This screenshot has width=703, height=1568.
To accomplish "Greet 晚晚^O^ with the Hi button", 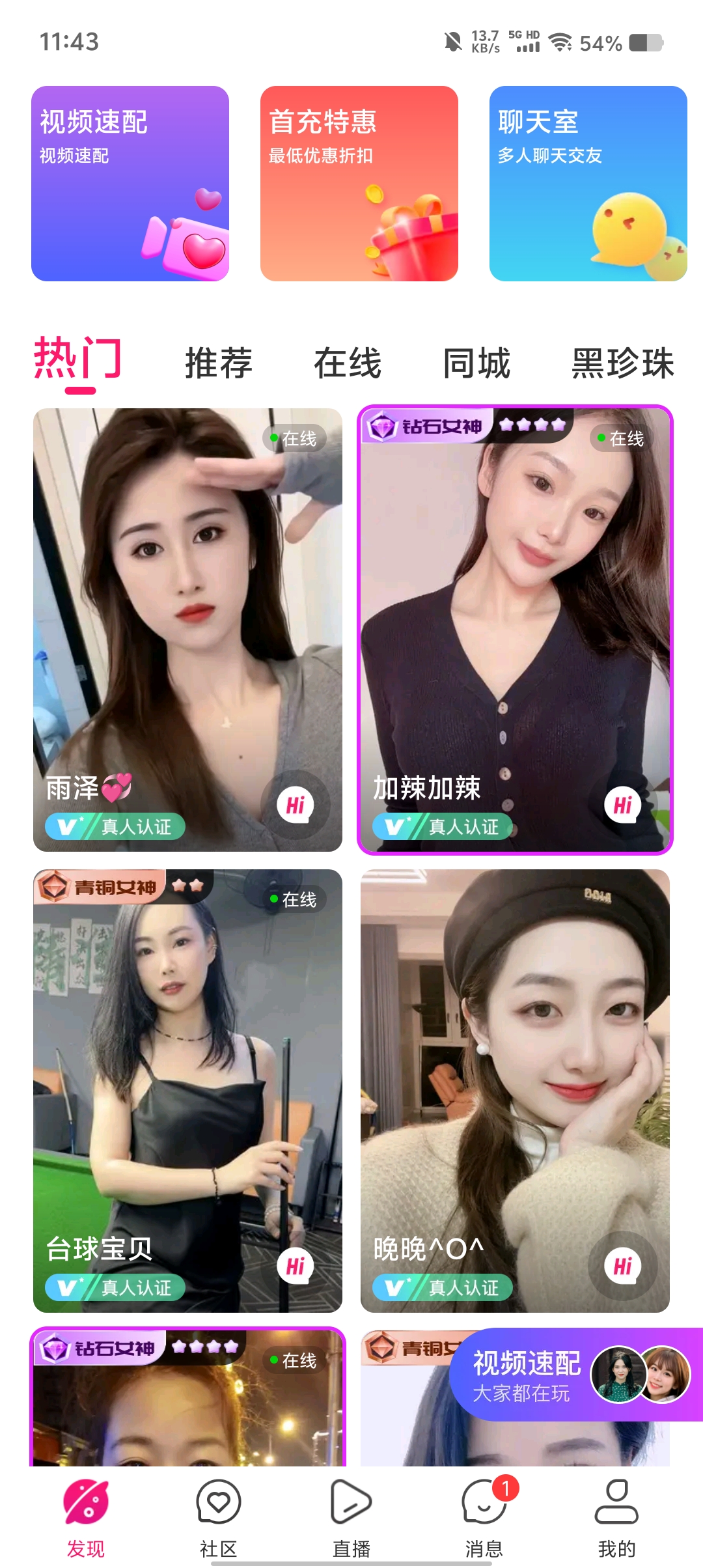I will click(x=623, y=1267).
